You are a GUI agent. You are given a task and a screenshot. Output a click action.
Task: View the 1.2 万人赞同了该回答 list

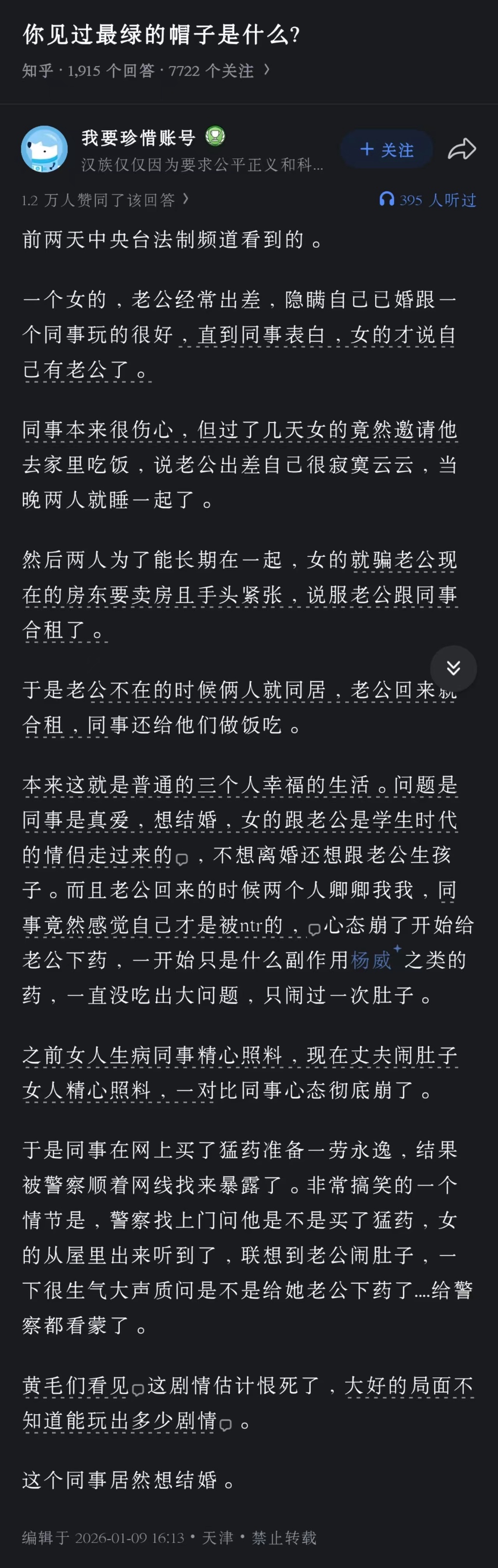pyautogui.click(x=105, y=200)
